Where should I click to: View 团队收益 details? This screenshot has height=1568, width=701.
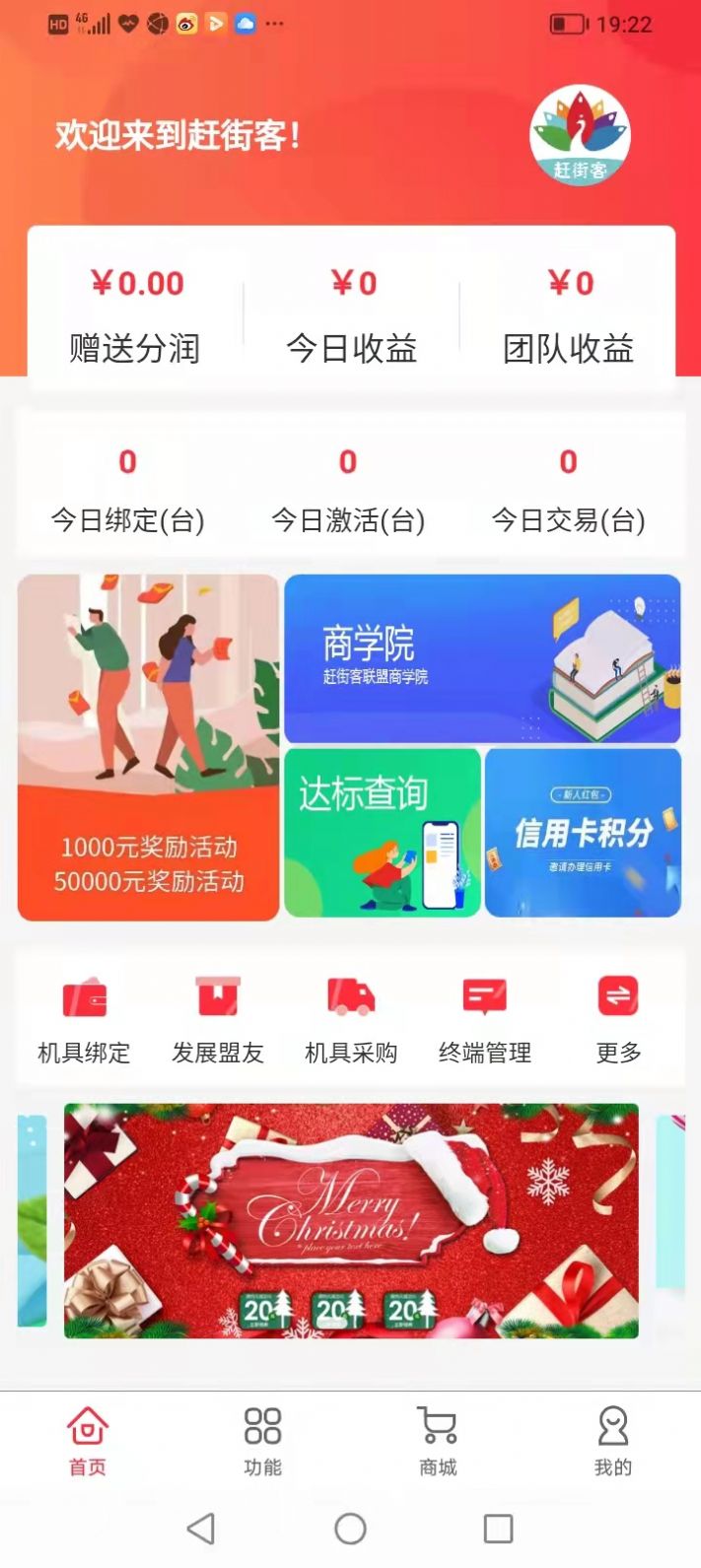(x=569, y=315)
